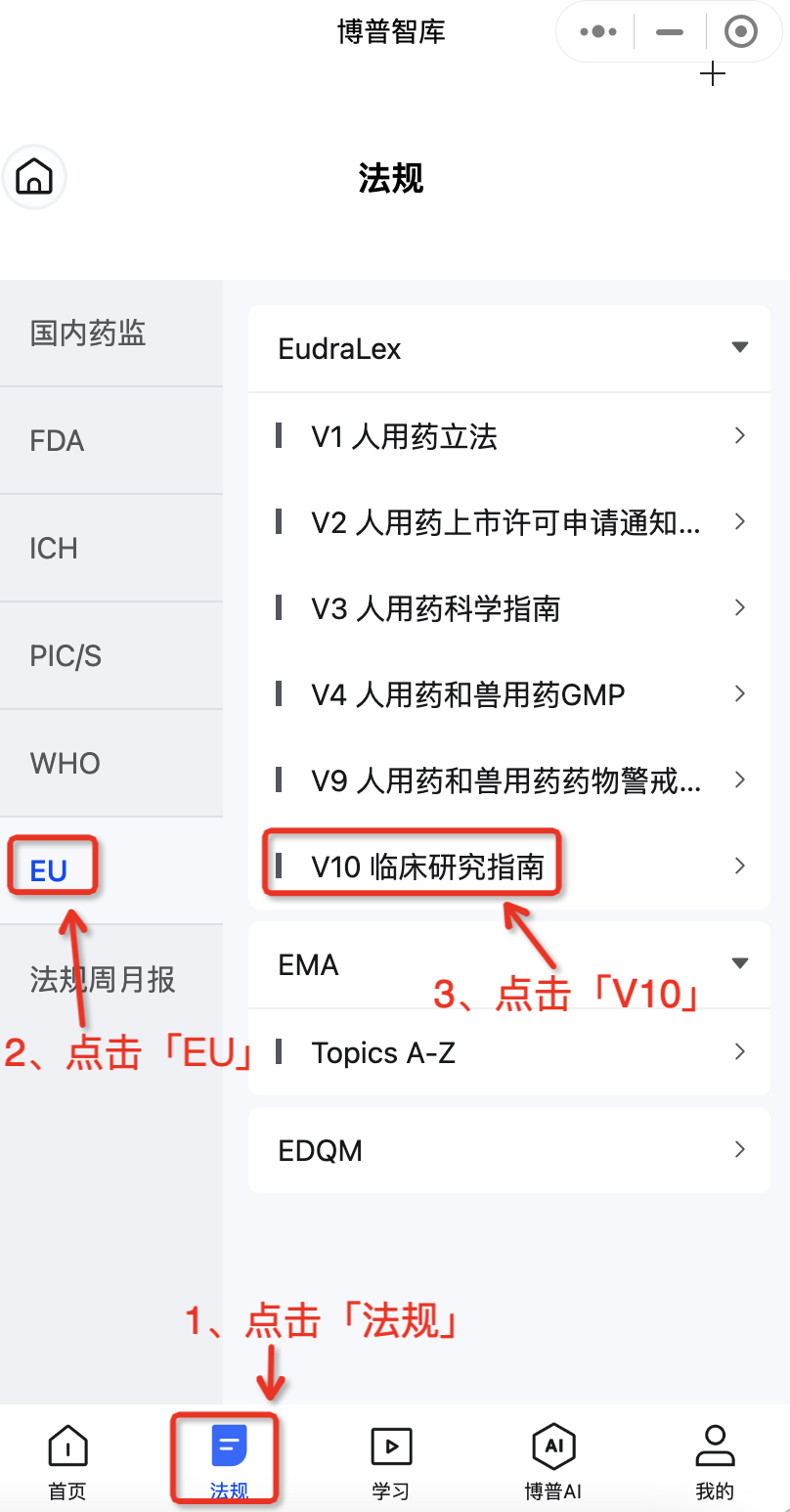The width and height of the screenshot is (790, 1512).
Task: Open 法规周月报 in the sidebar
Action: 103,979
